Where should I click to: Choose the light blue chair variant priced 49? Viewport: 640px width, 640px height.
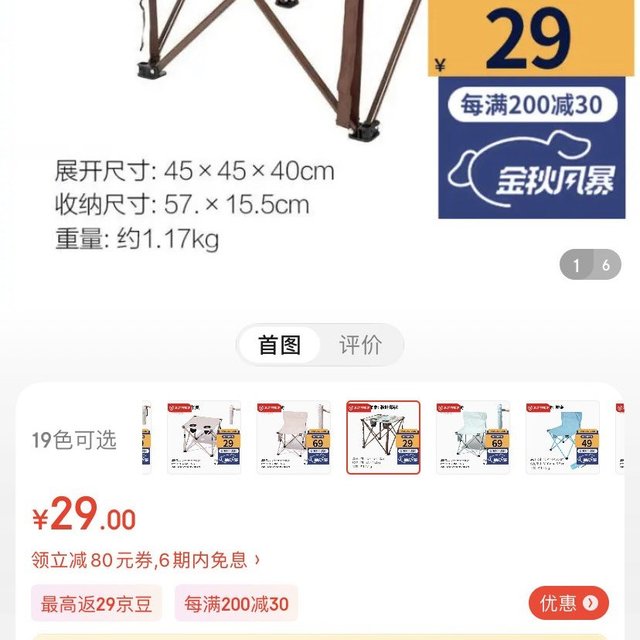click(562, 437)
